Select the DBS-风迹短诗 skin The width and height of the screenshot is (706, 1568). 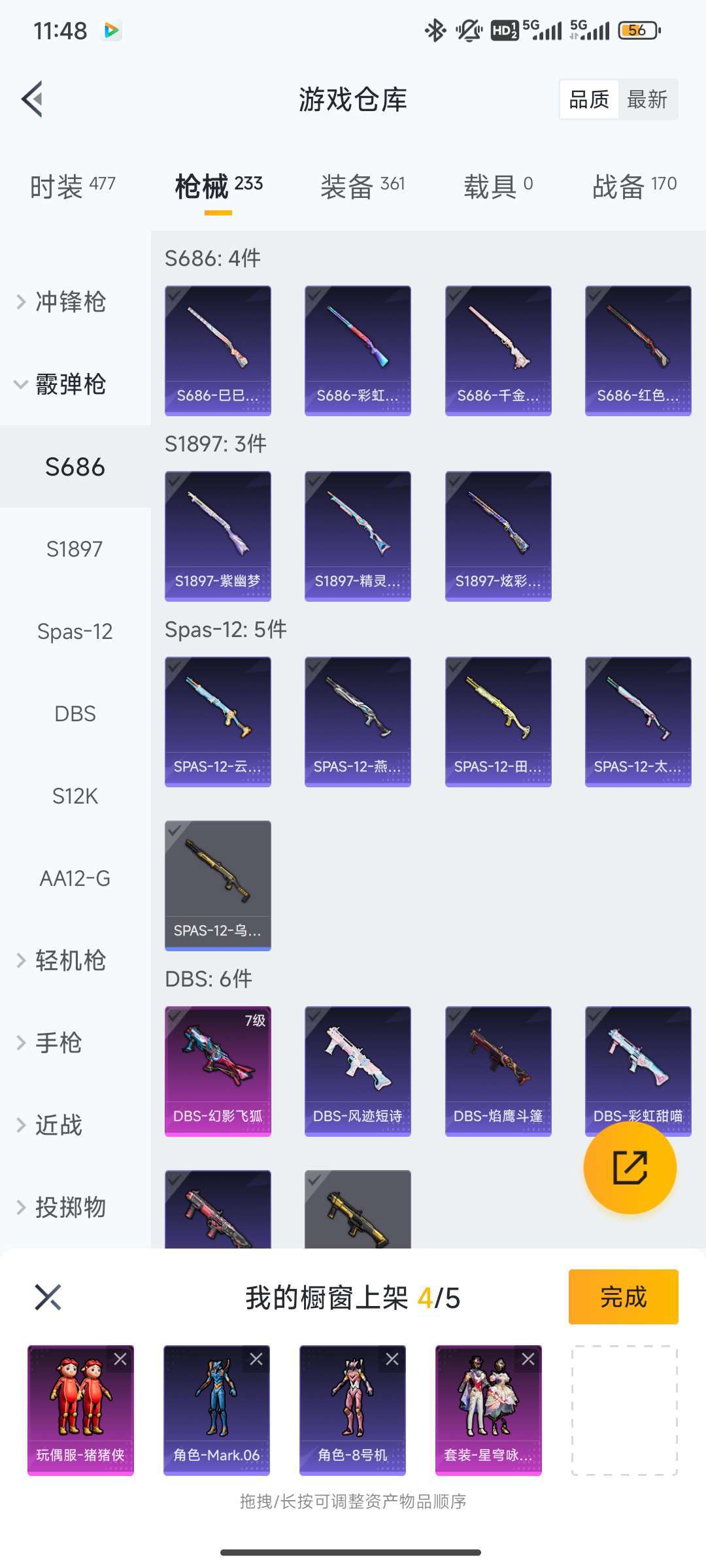[358, 1071]
